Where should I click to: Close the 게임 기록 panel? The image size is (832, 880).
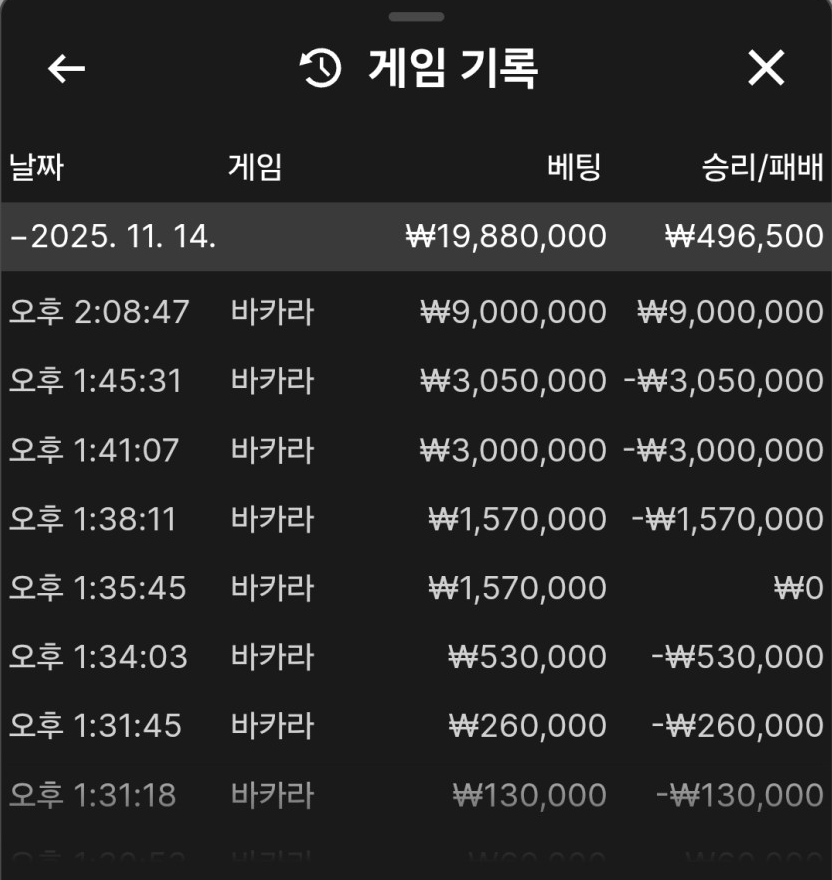click(x=766, y=68)
